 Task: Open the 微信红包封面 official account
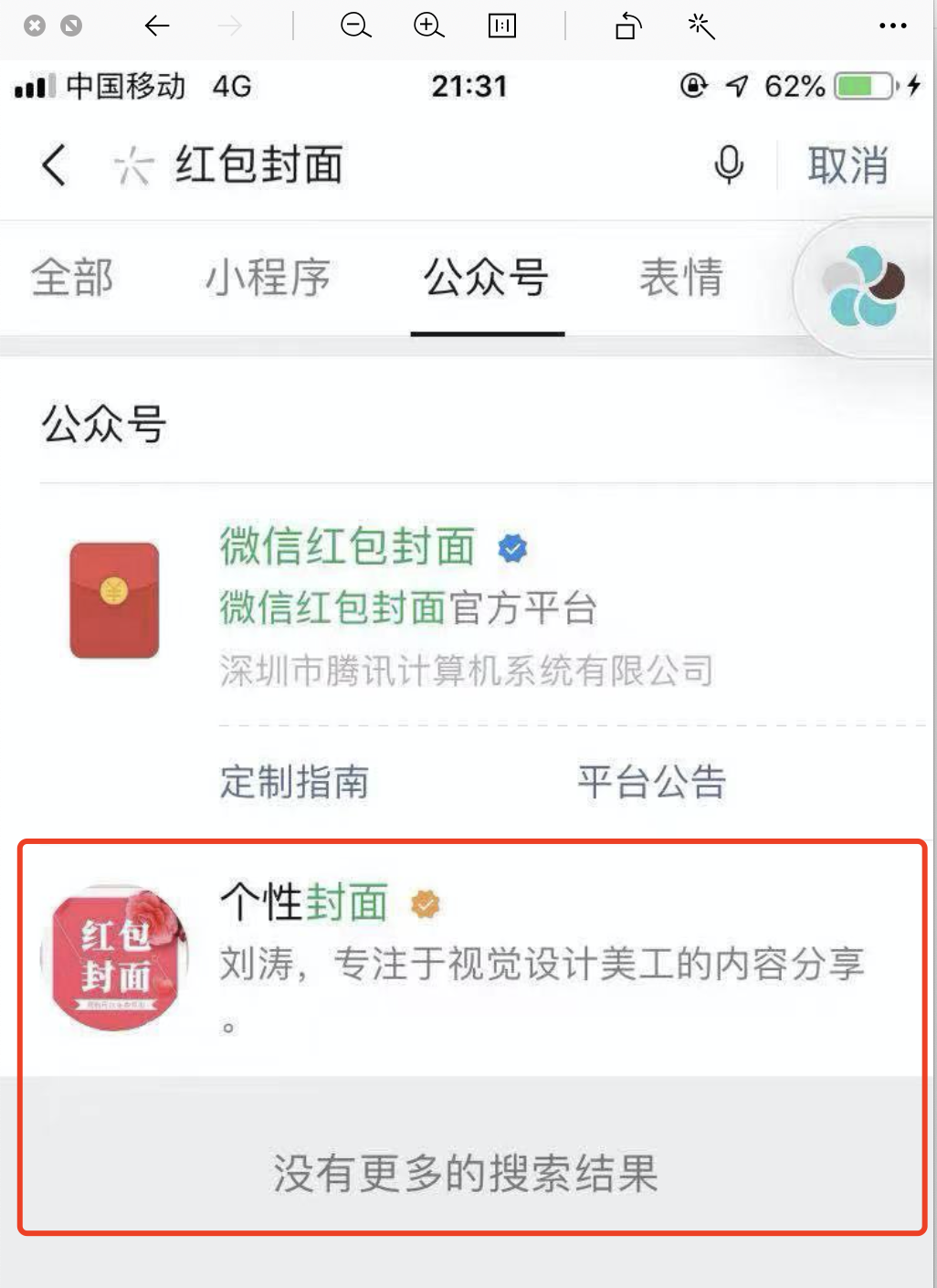coord(347,547)
